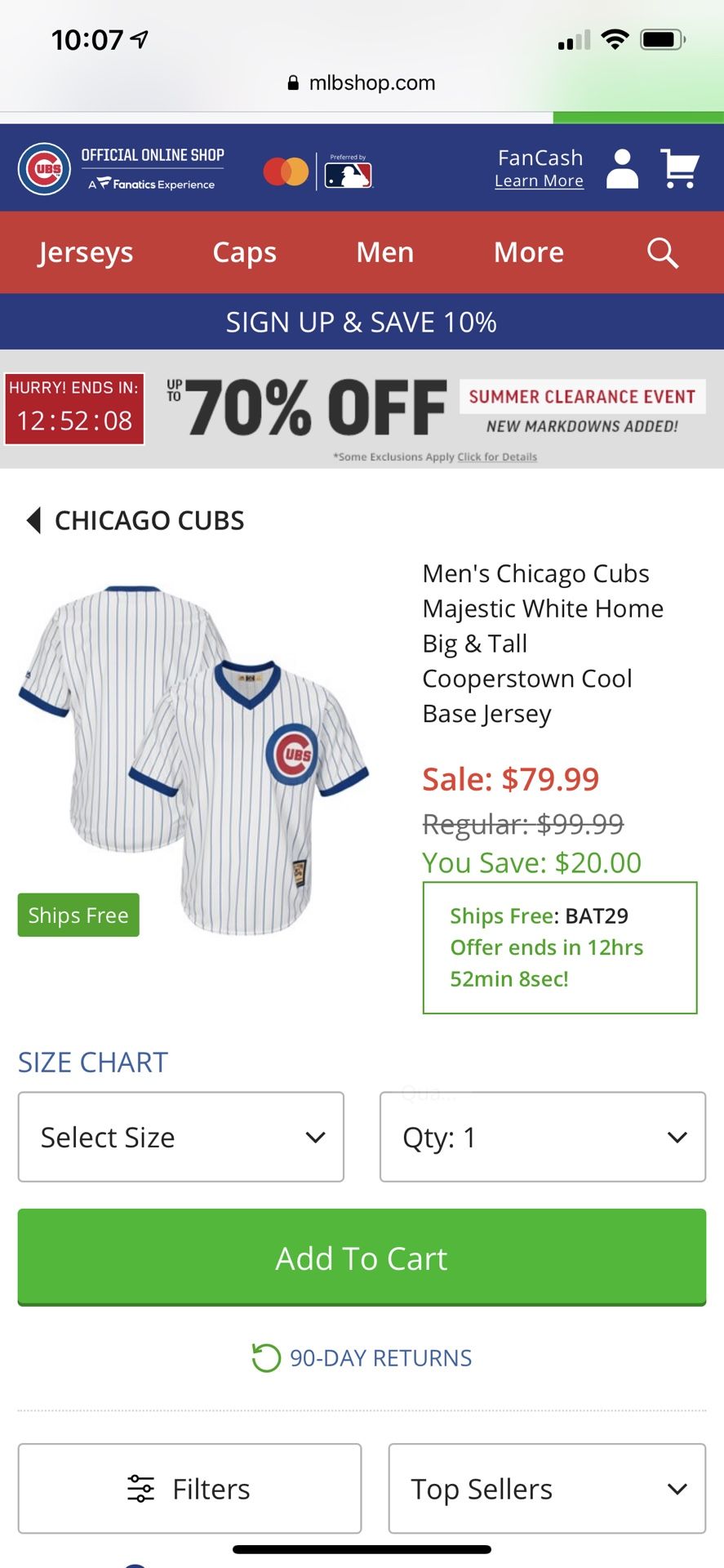724x1568 pixels.
Task: Open the Men category
Action: pyautogui.click(x=385, y=252)
